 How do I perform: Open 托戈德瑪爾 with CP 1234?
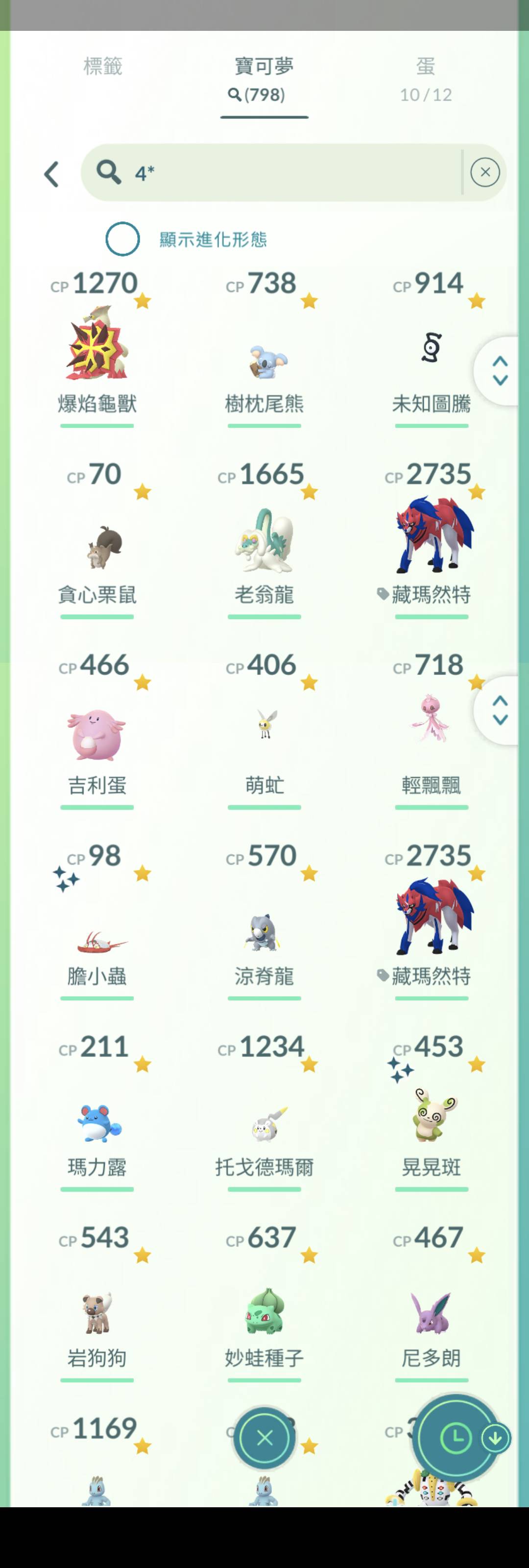coord(264,1123)
